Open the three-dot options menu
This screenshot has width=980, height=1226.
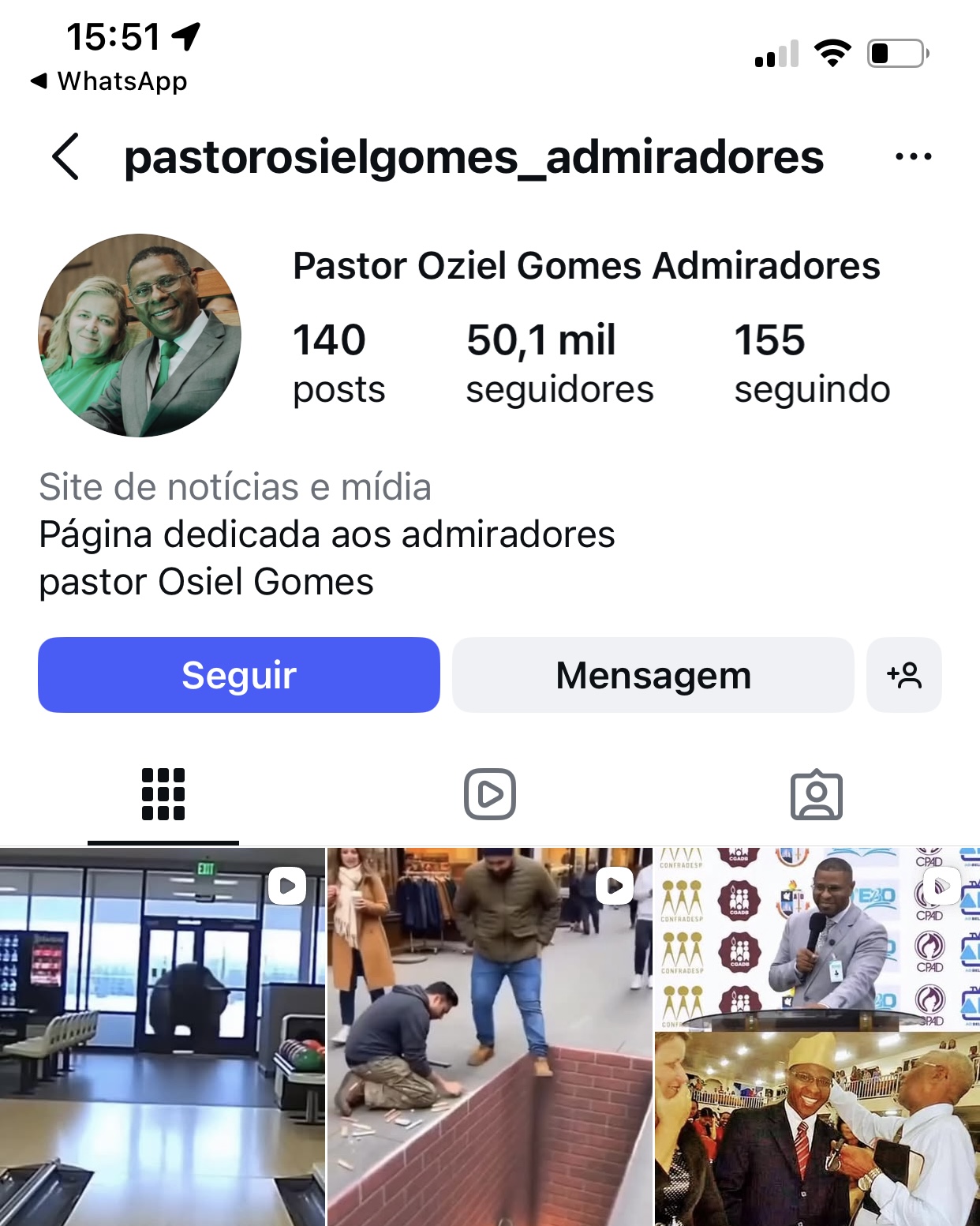pos(913,156)
